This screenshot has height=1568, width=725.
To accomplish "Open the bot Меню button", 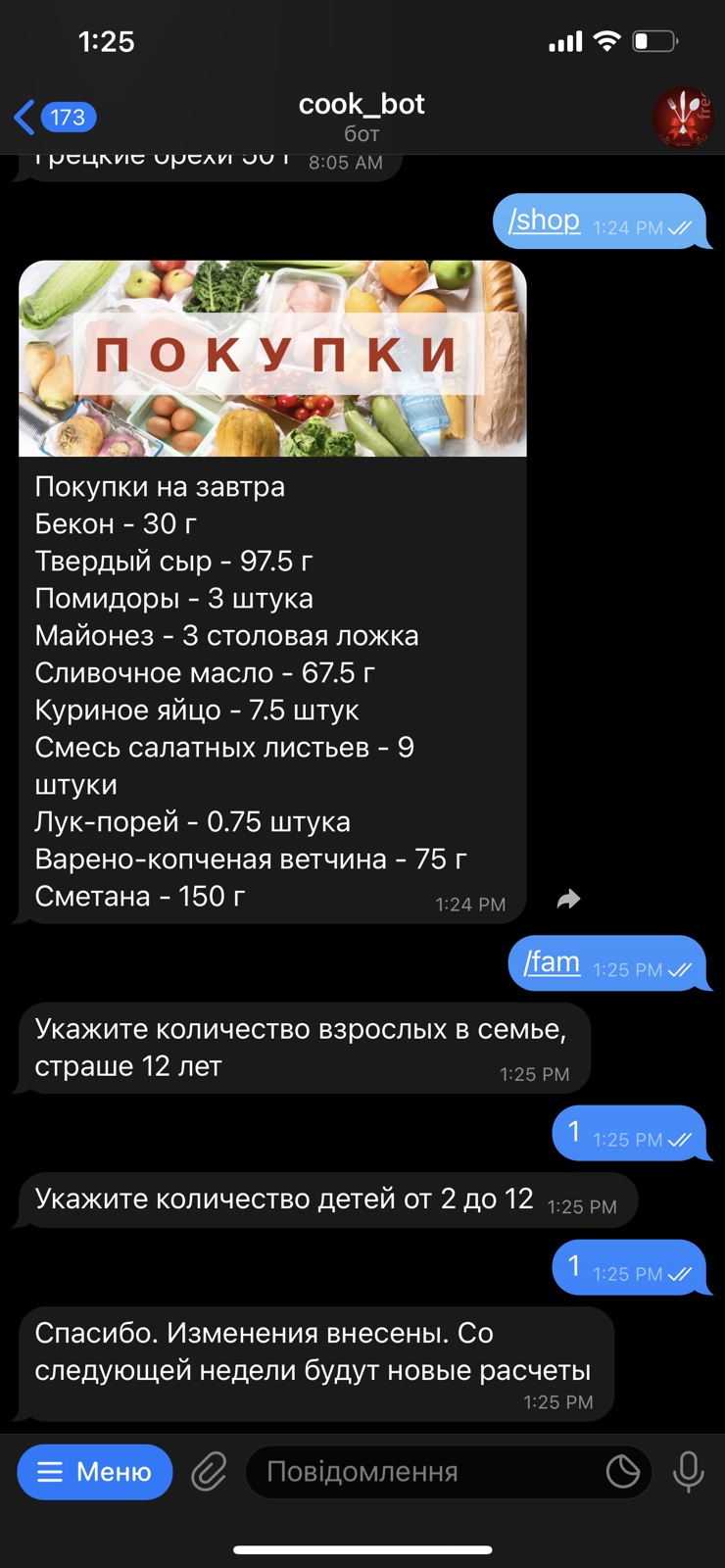I will pos(95,1472).
